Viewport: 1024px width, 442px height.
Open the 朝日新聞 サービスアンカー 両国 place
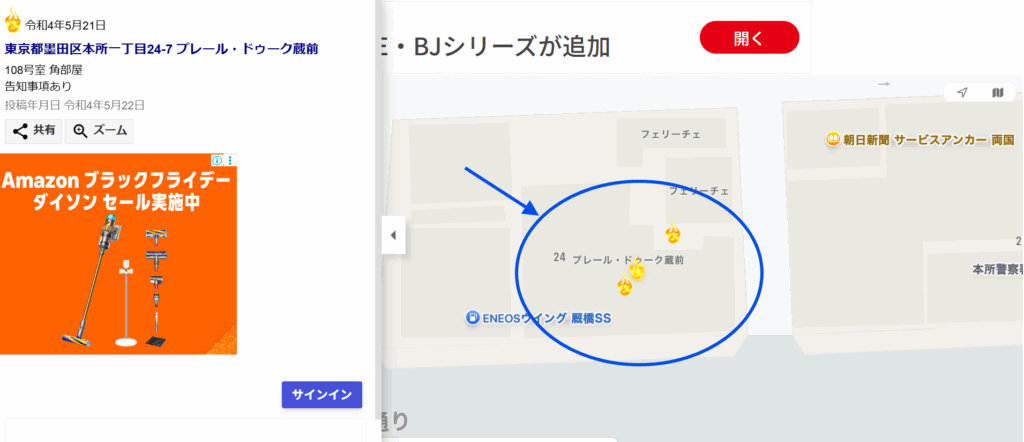919,138
